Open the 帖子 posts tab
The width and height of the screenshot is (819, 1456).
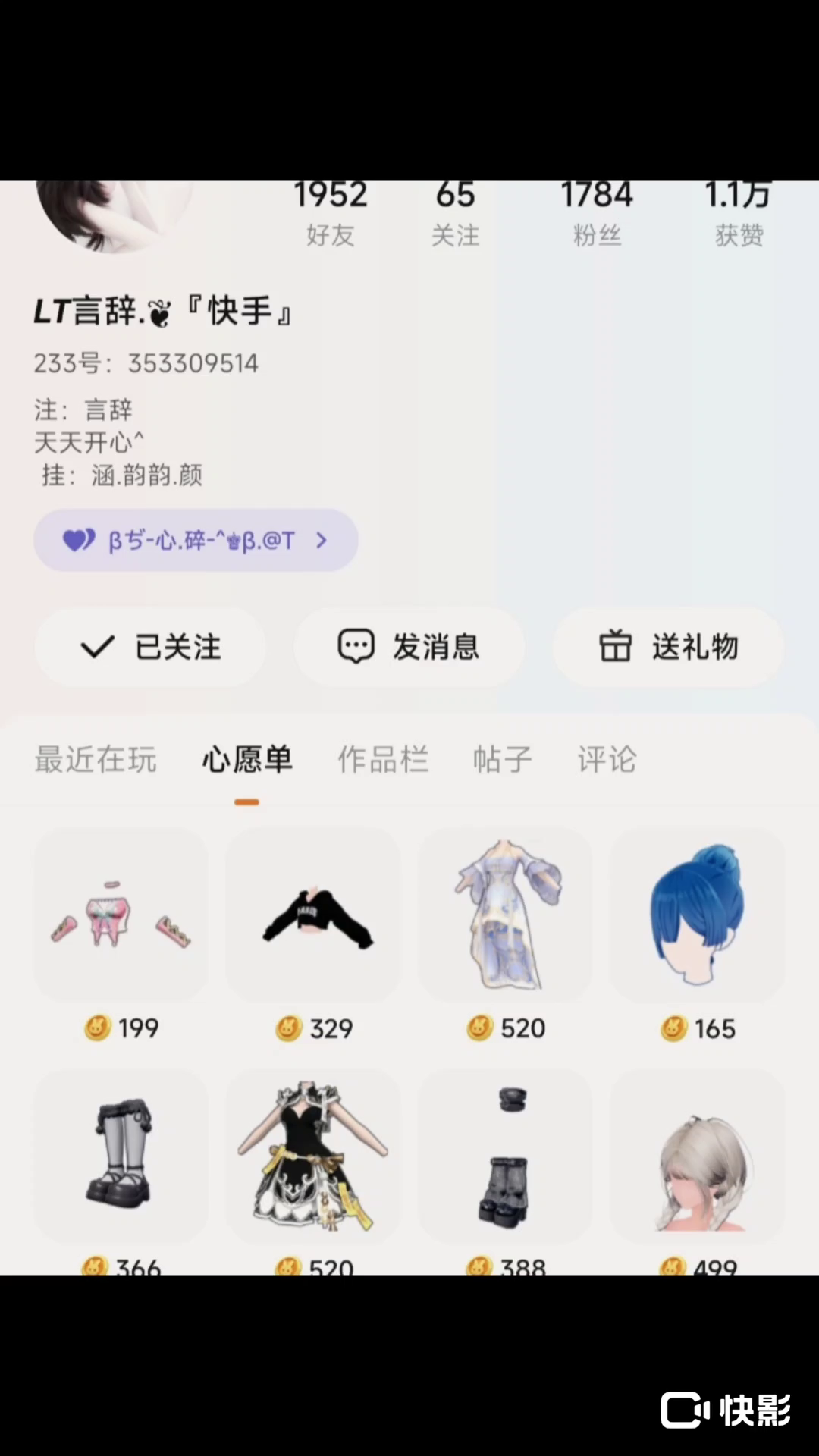click(x=502, y=759)
